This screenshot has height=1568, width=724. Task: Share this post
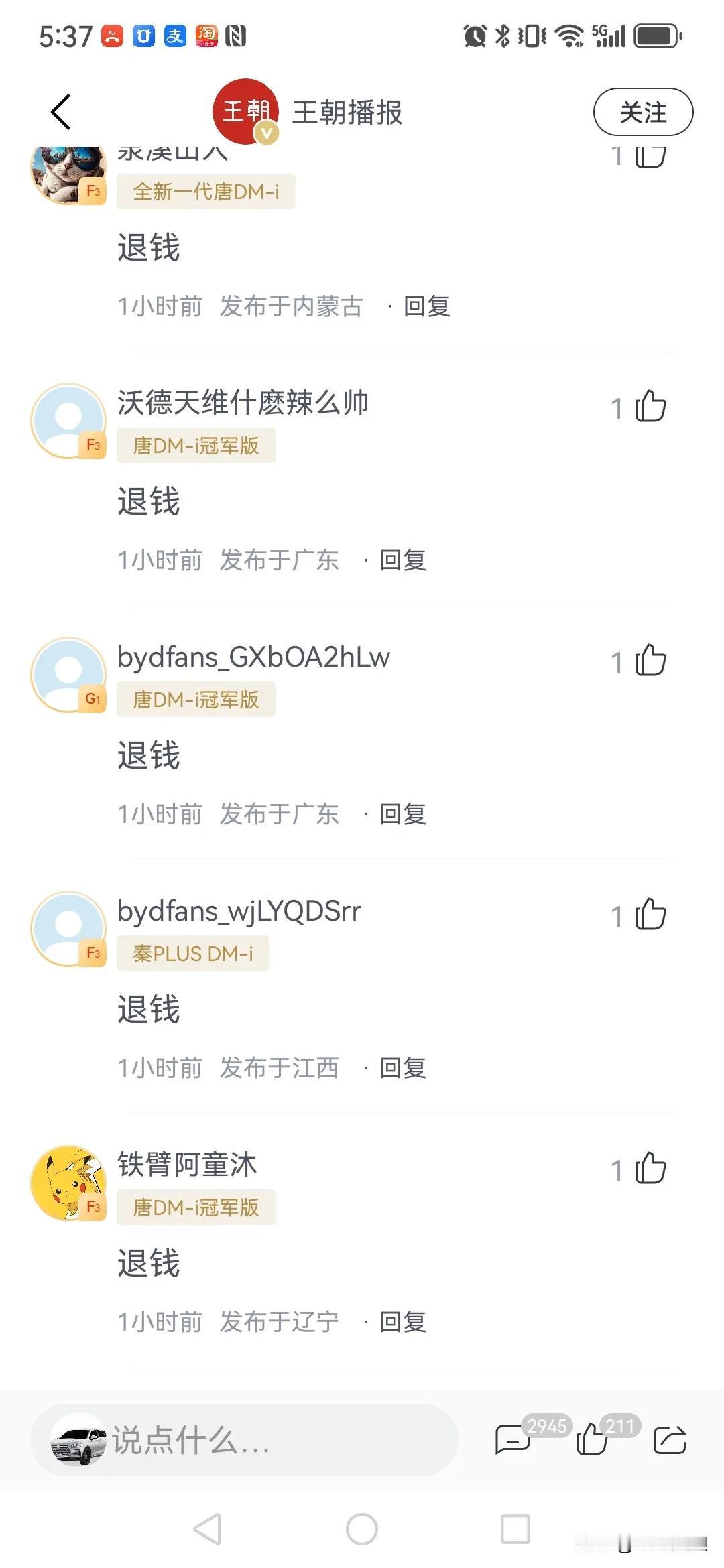coord(670,1439)
